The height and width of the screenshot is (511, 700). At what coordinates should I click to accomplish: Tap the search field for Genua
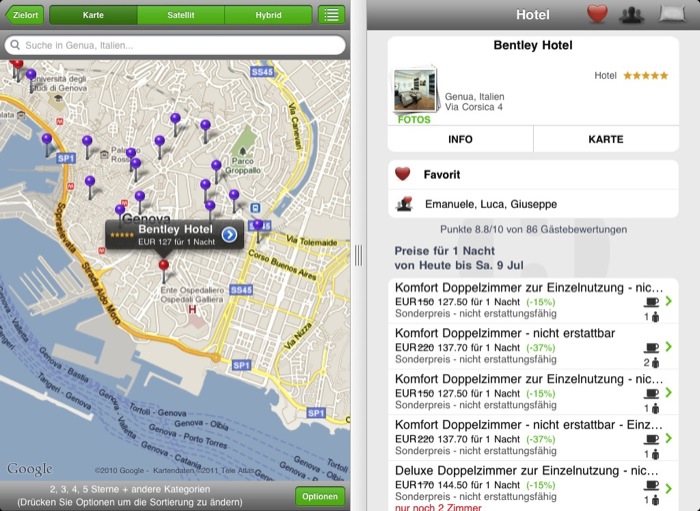click(x=175, y=45)
